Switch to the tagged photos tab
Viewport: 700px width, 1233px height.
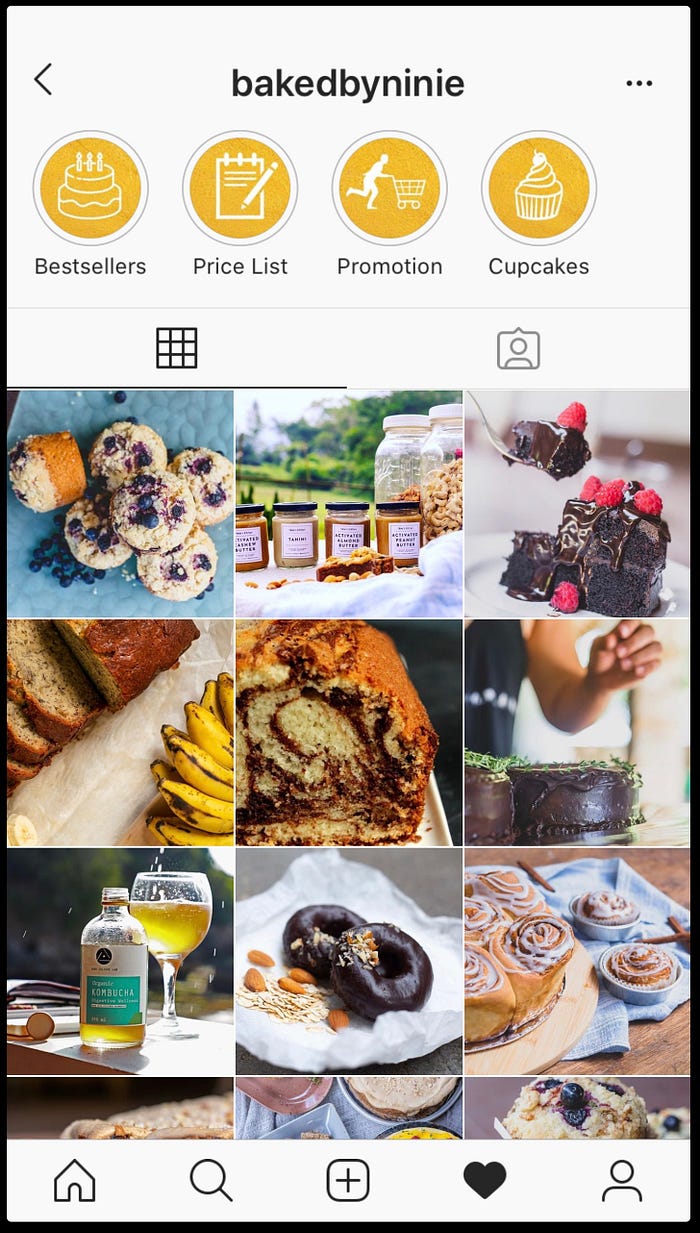point(518,349)
